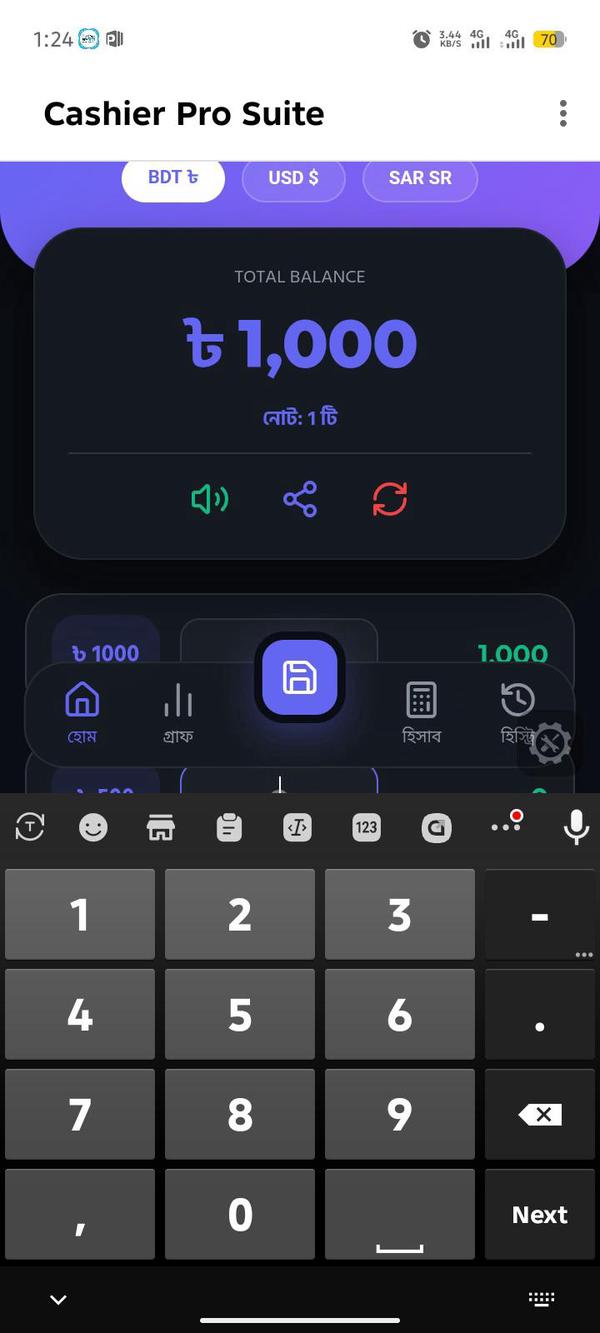
Task: Hide the keyboard with the down chevron
Action: [x=58, y=1299]
